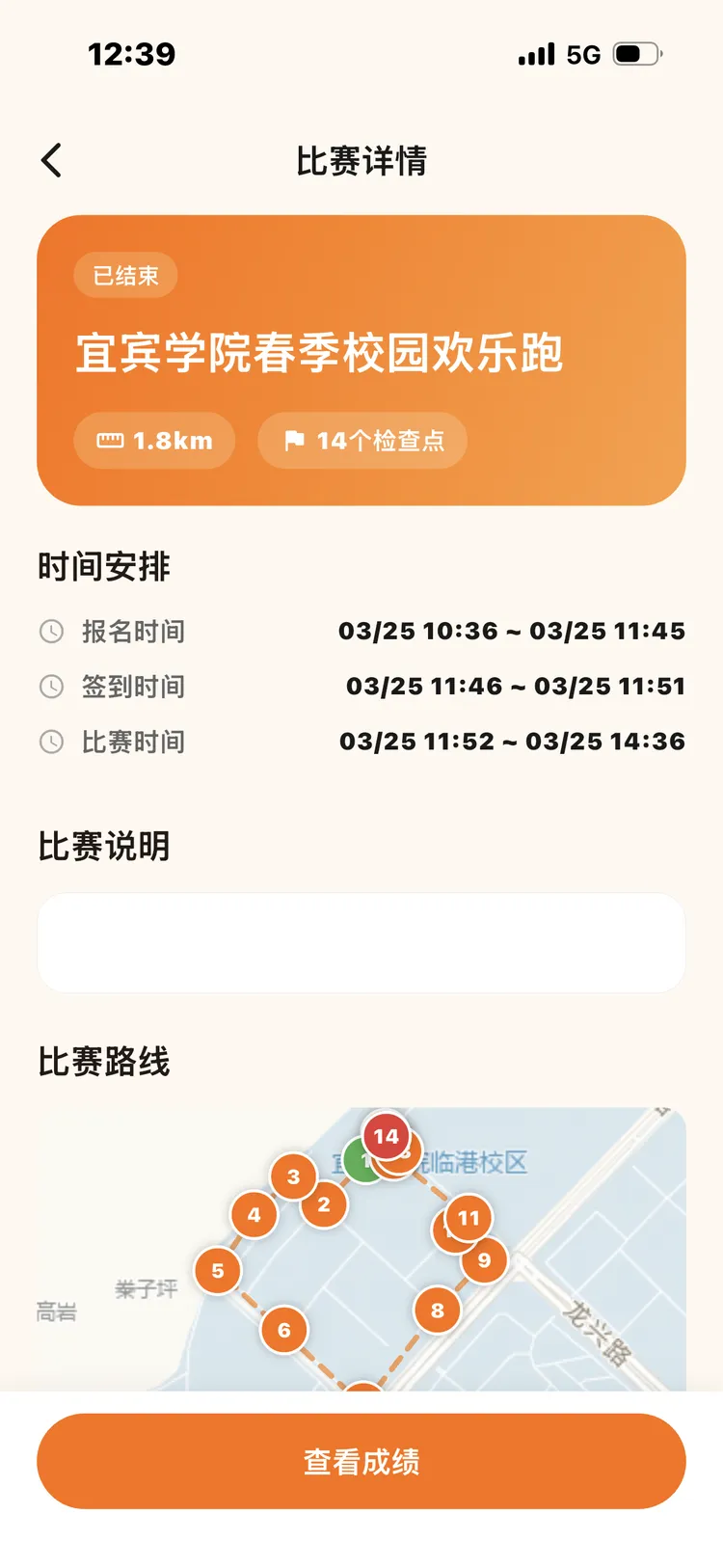Image resolution: width=723 pixels, height=1568 pixels.
Task: Tap the back arrow to exit race details
Action: click(x=52, y=158)
